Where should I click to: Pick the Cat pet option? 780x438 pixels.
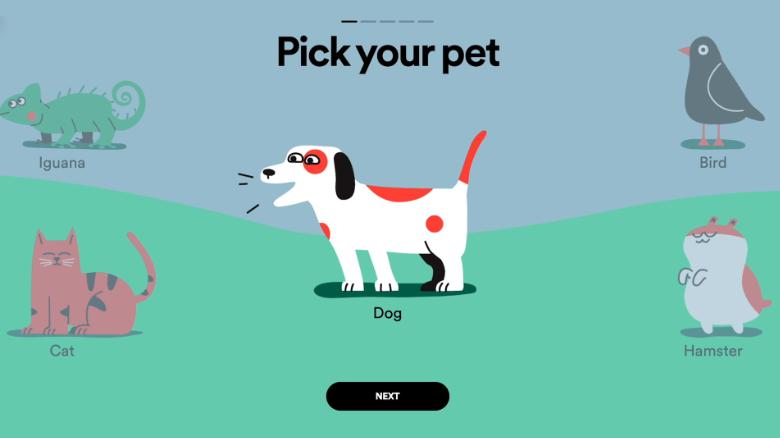click(80, 285)
